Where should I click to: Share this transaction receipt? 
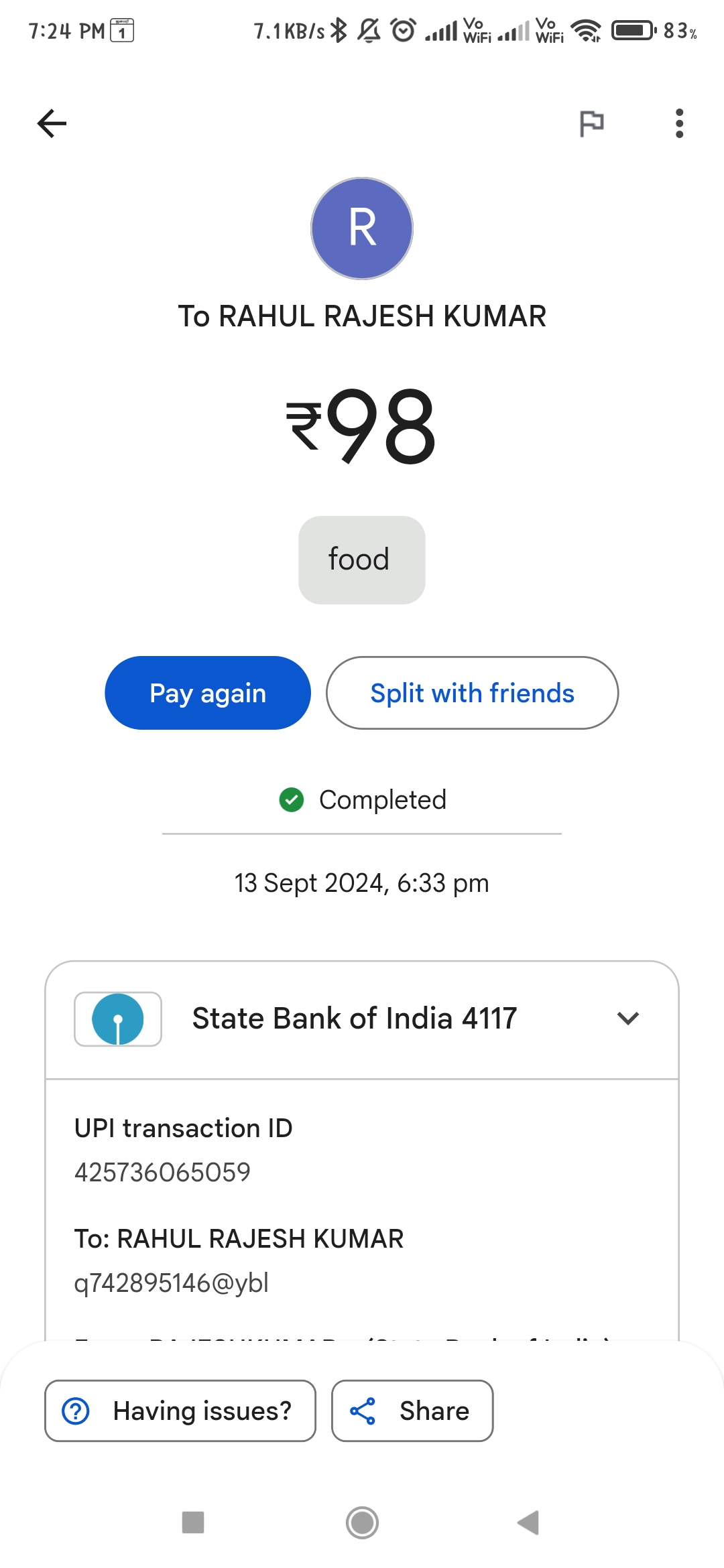(412, 1411)
